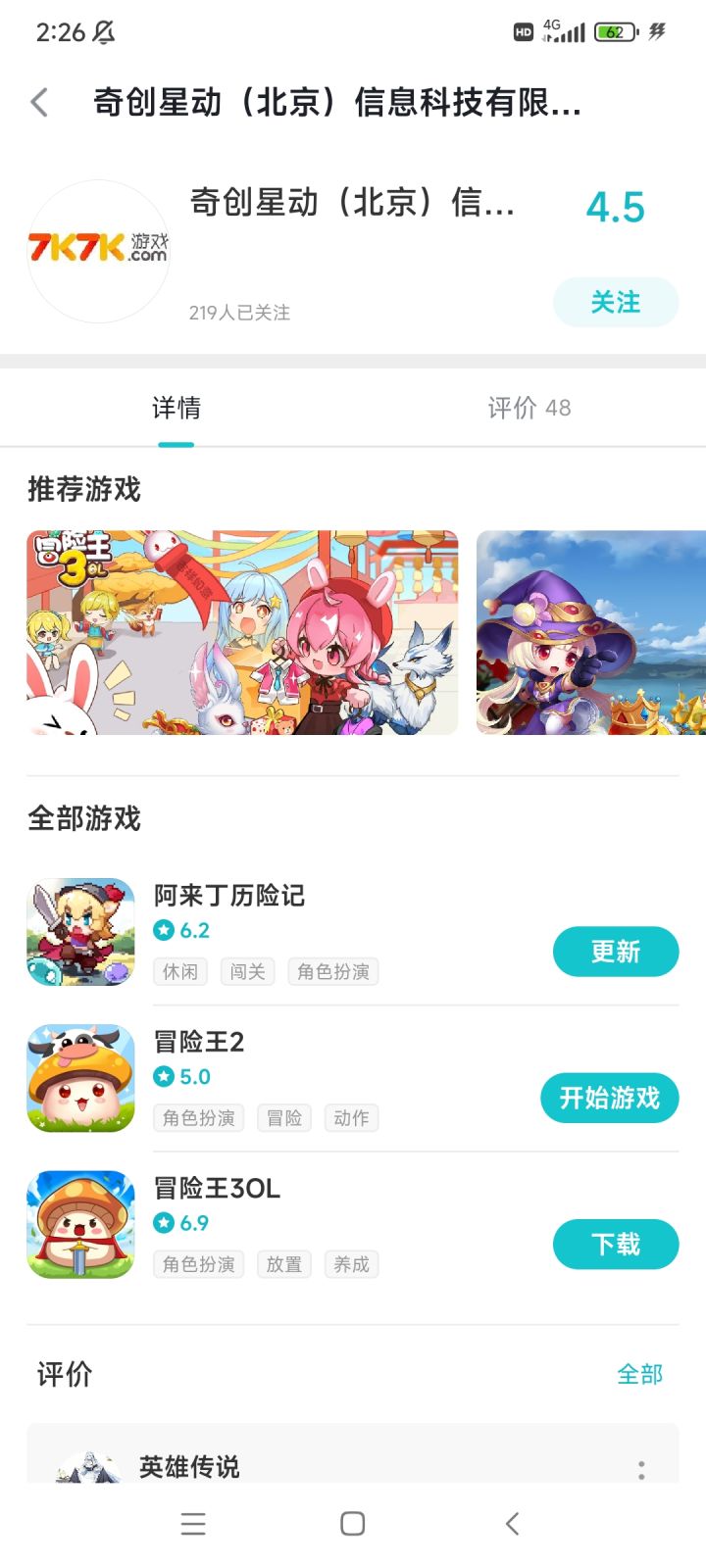The height and width of the screenshot is (1568, 706).
Task: Tap the recent apps icon in navigation bar
Action: 193,1524
